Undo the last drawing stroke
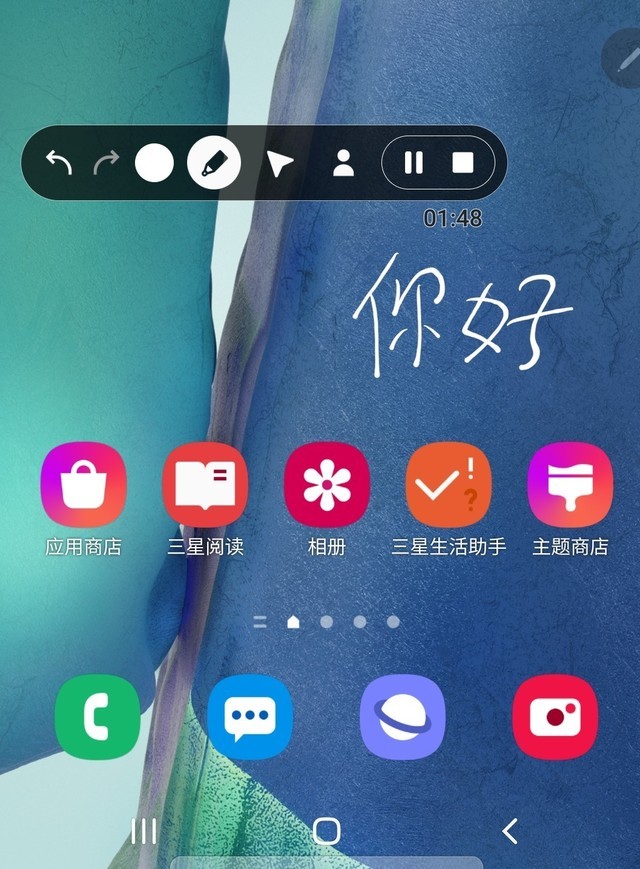640x869 pixels. point(59,163)
